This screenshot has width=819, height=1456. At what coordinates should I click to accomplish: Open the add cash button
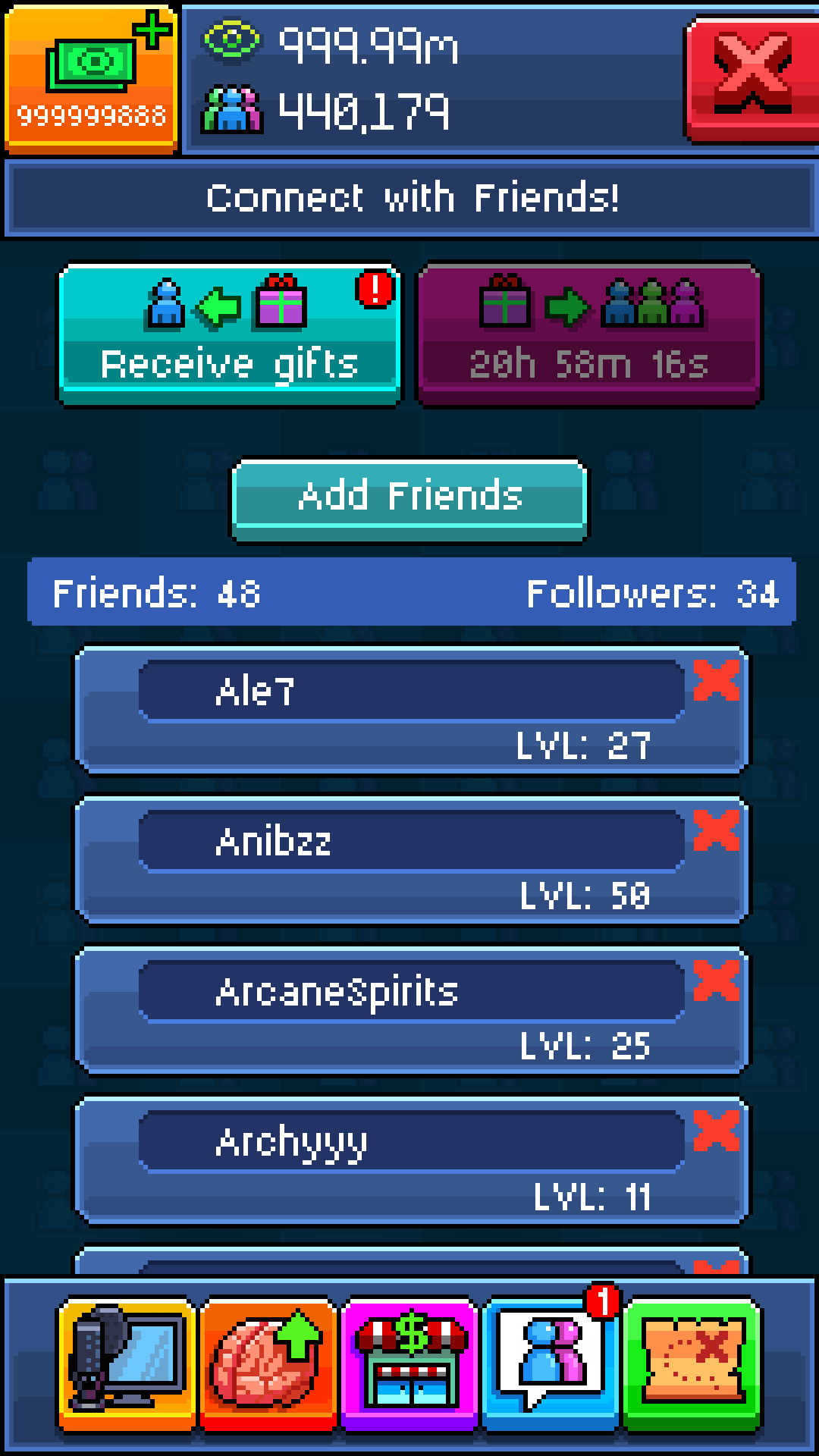pos(90,77)
